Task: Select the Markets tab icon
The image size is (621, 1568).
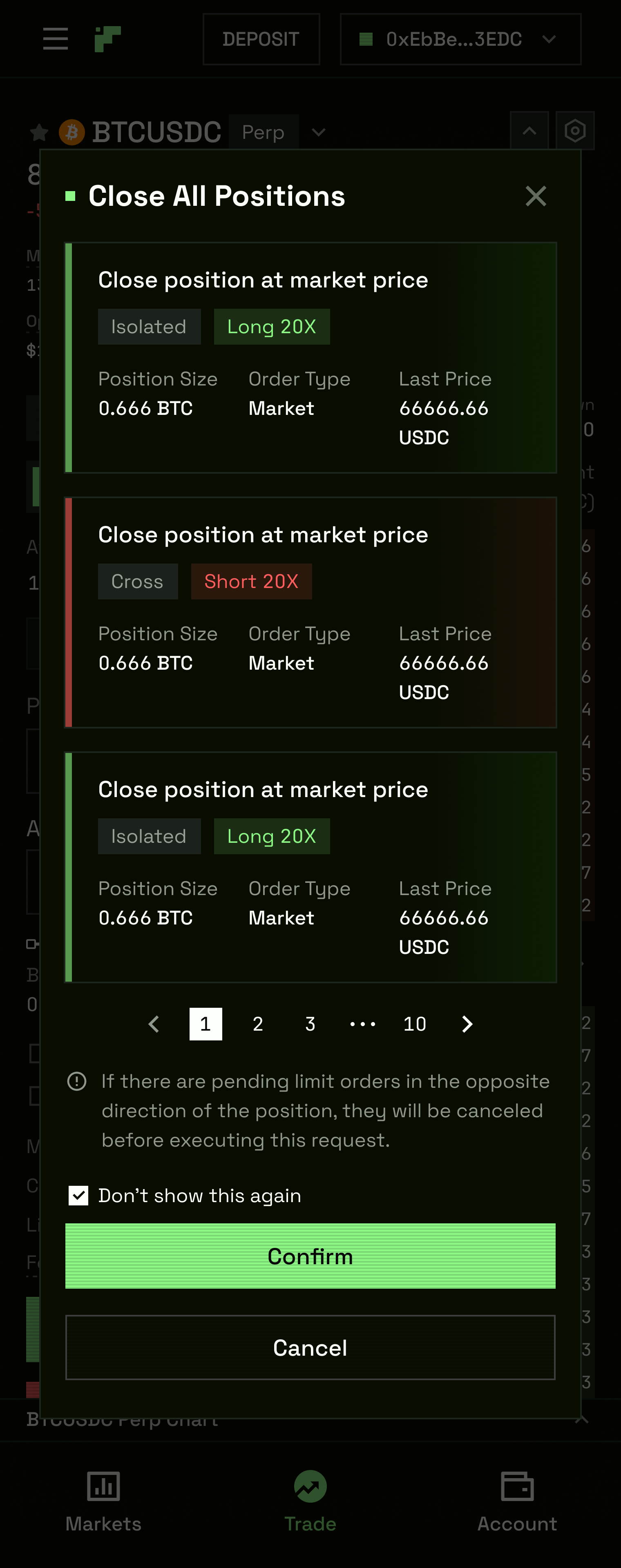Action: pyautogui.click(x=103, y=1486)
